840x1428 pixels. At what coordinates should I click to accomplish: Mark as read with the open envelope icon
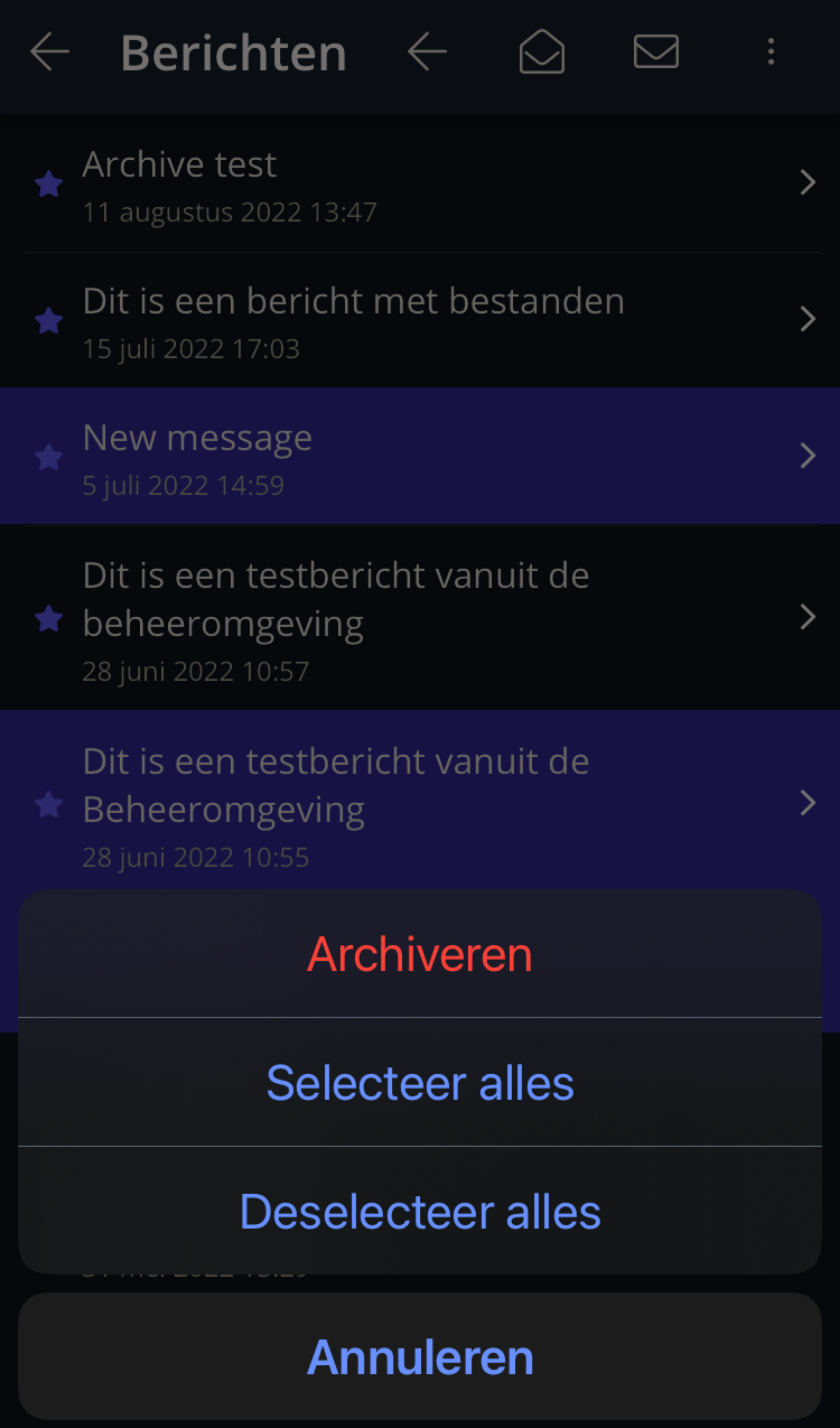(x=542, y=51)
